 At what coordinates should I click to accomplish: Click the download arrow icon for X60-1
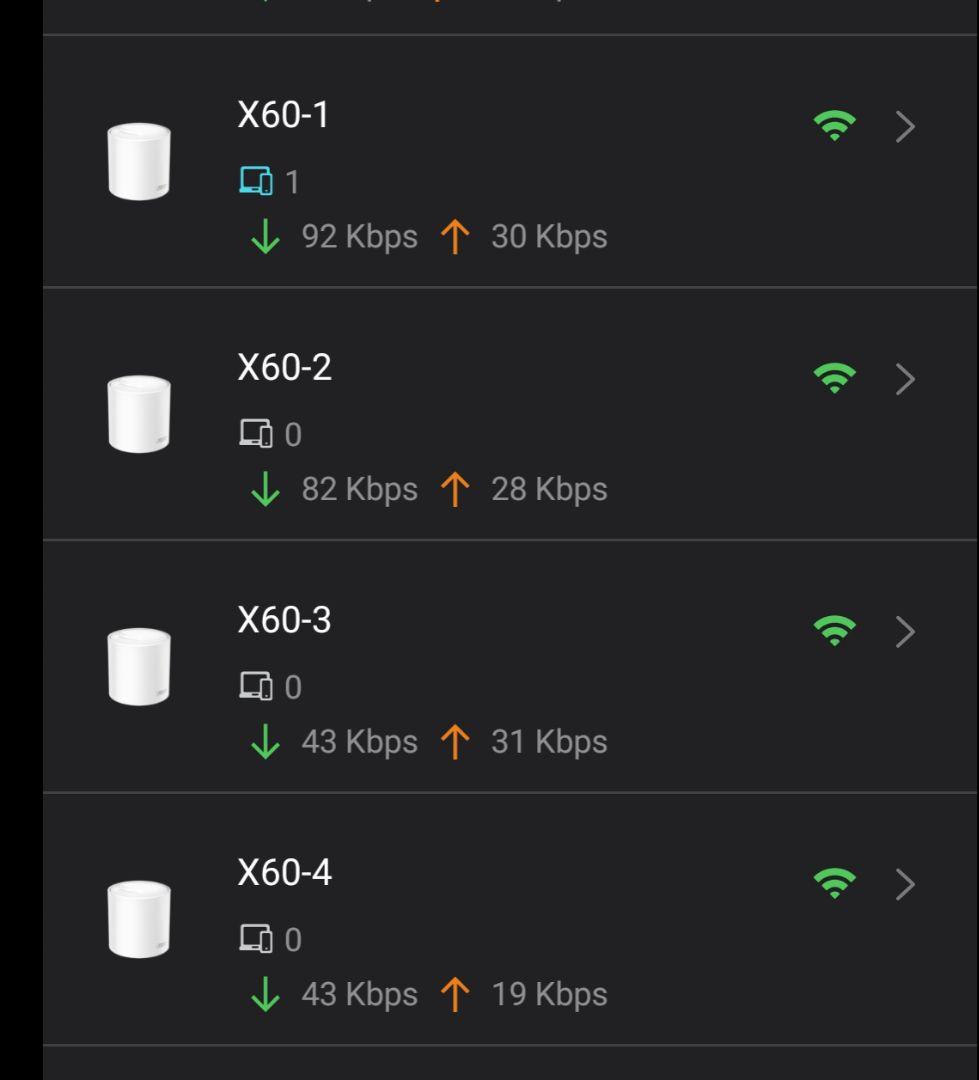pos(266,236)
